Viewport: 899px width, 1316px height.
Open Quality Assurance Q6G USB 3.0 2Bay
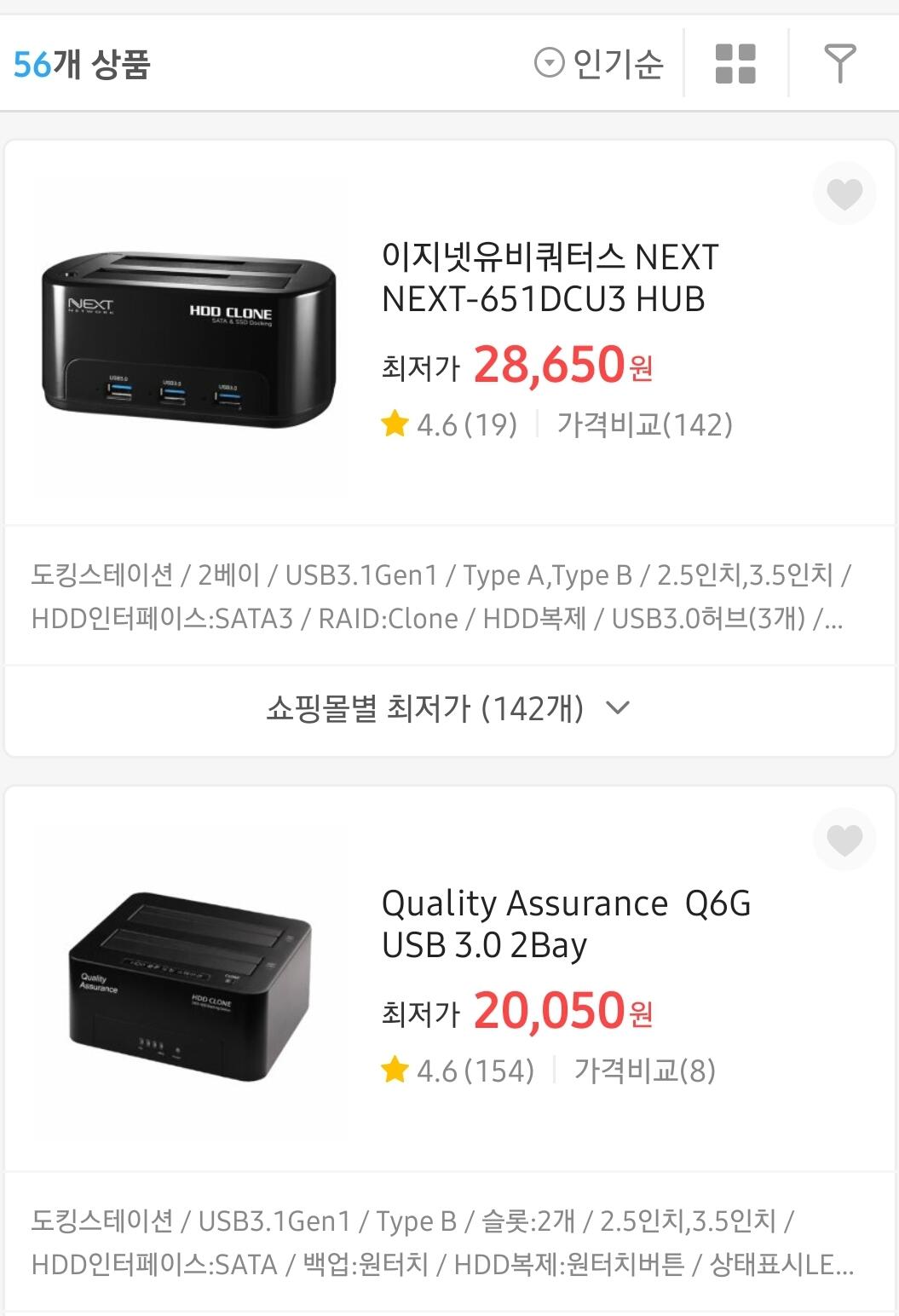(x=566, y=924)
